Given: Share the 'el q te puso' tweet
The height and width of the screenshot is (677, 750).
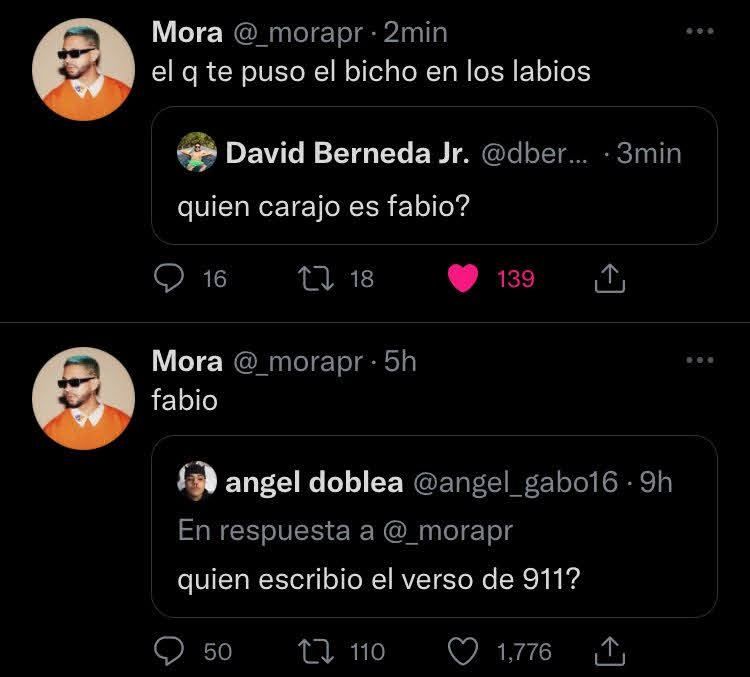Looking at the screenshot, I should click(x=609, y=279).
